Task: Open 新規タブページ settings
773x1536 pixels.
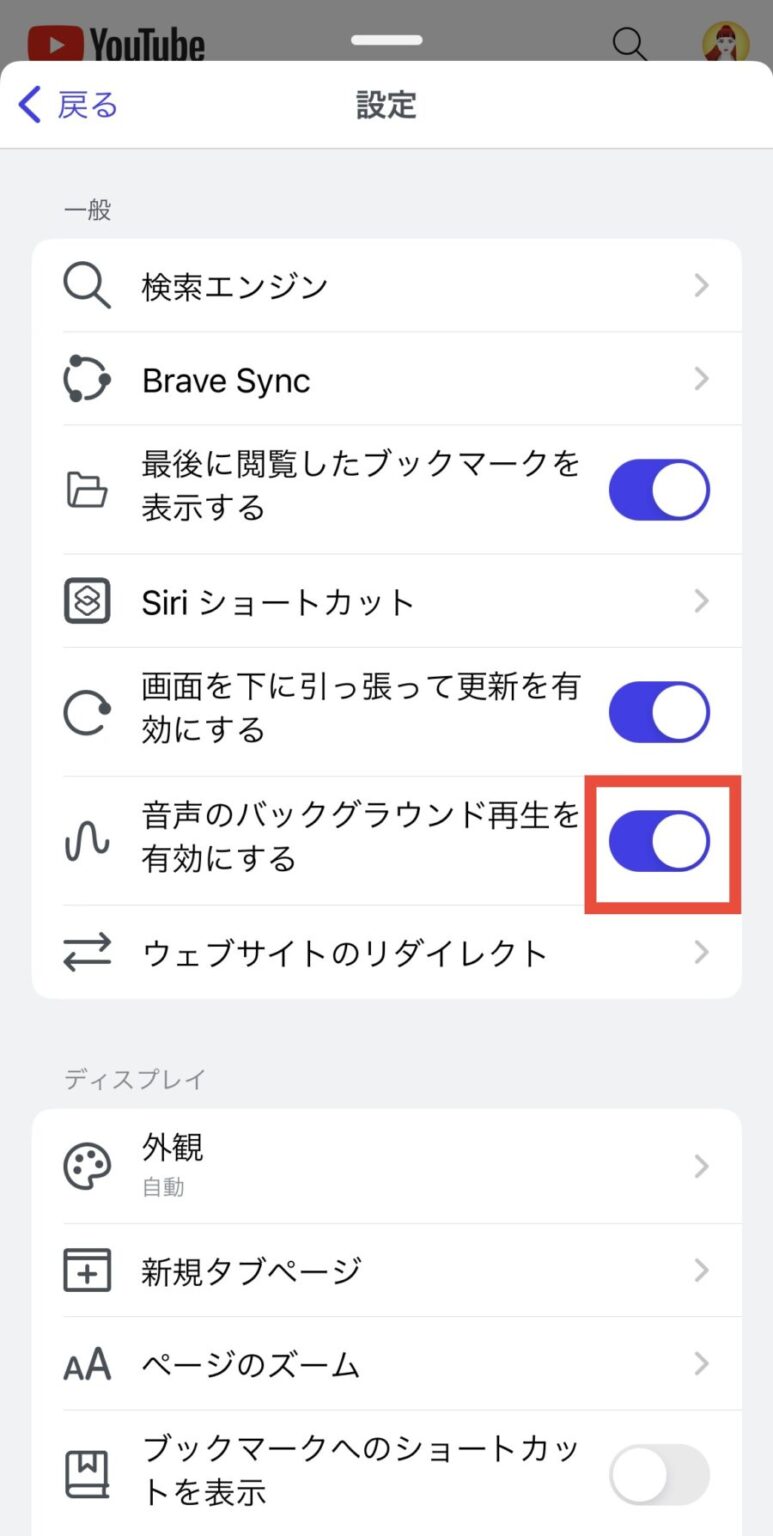Action: 387,1270
